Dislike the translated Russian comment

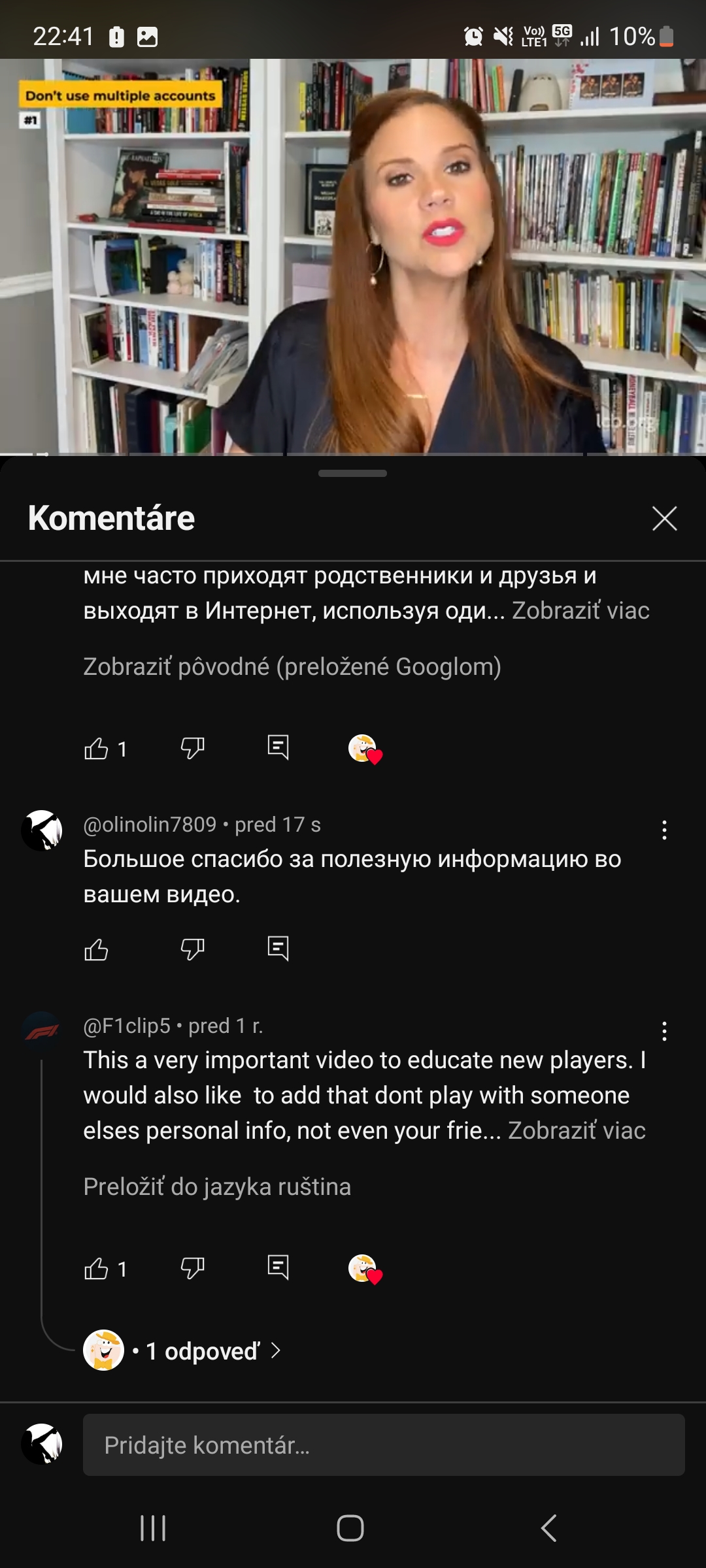(192, 748)
